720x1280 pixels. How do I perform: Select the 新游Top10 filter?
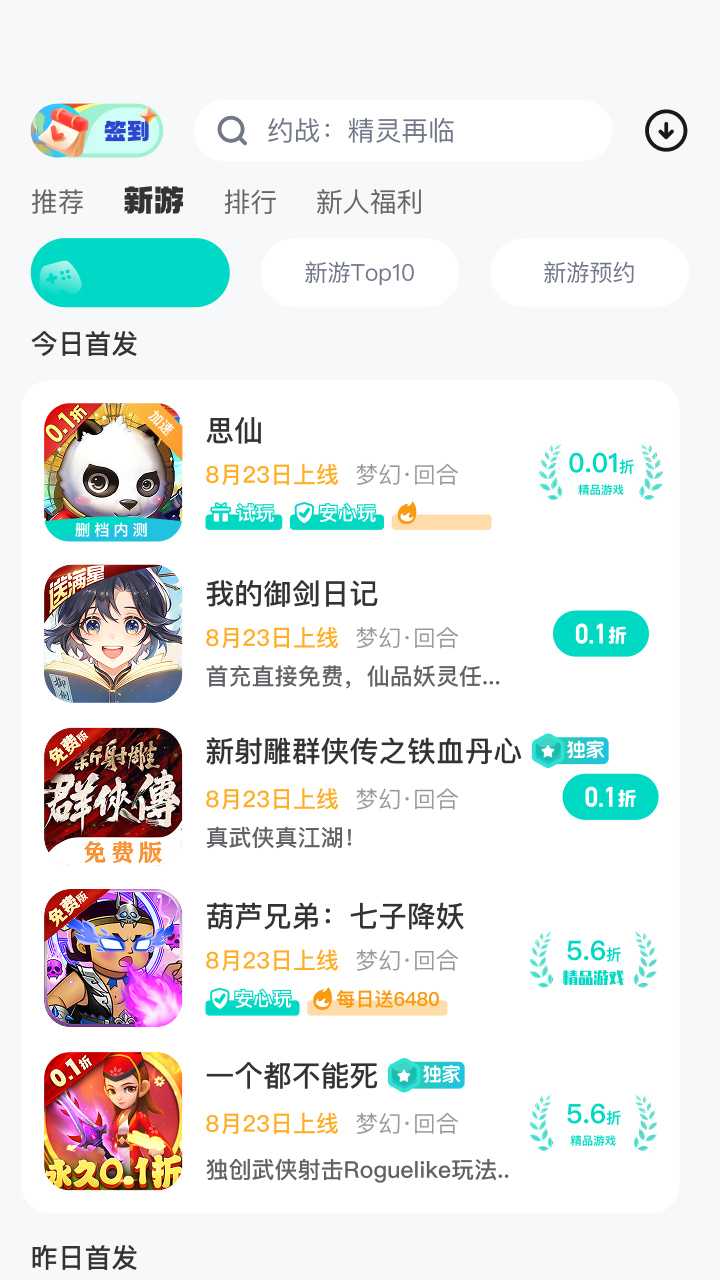click(x=359, y=272)
